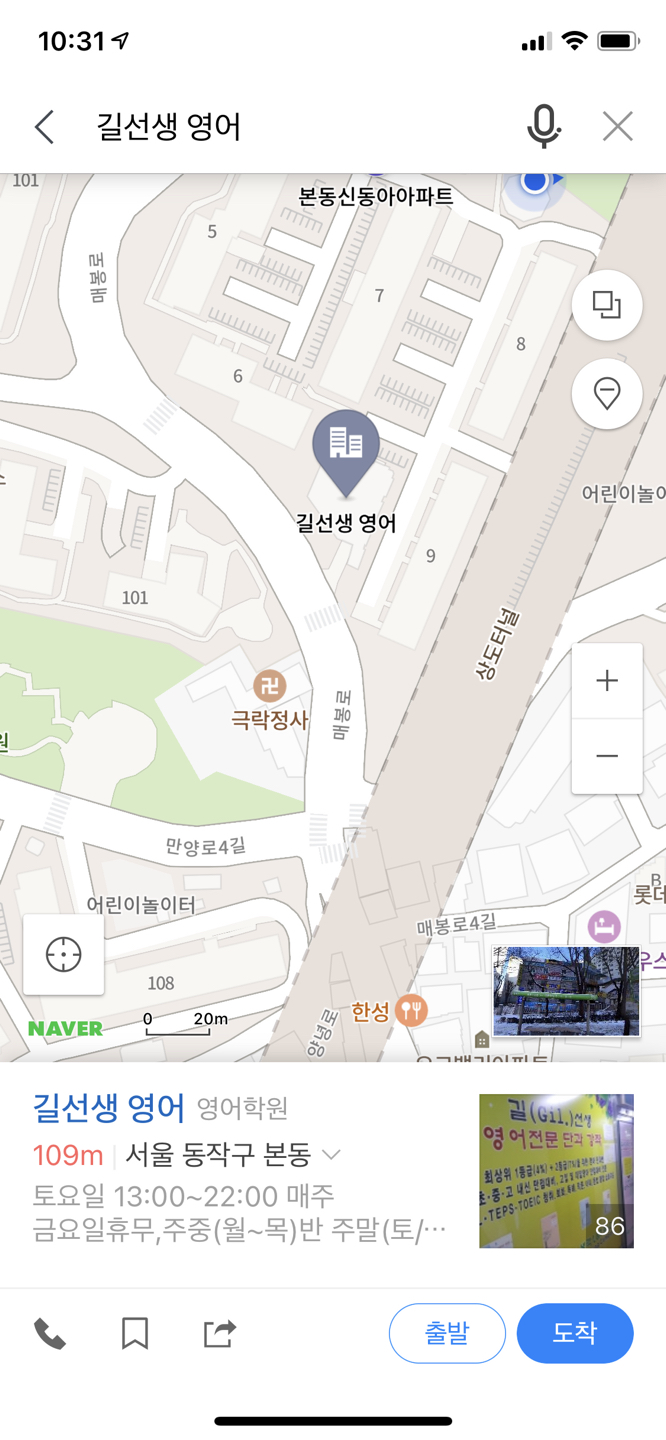Image resolution: width=666 pixels, height=1440 pixels.
Task: Set as destination with 도착
Action: (575, 1333)
